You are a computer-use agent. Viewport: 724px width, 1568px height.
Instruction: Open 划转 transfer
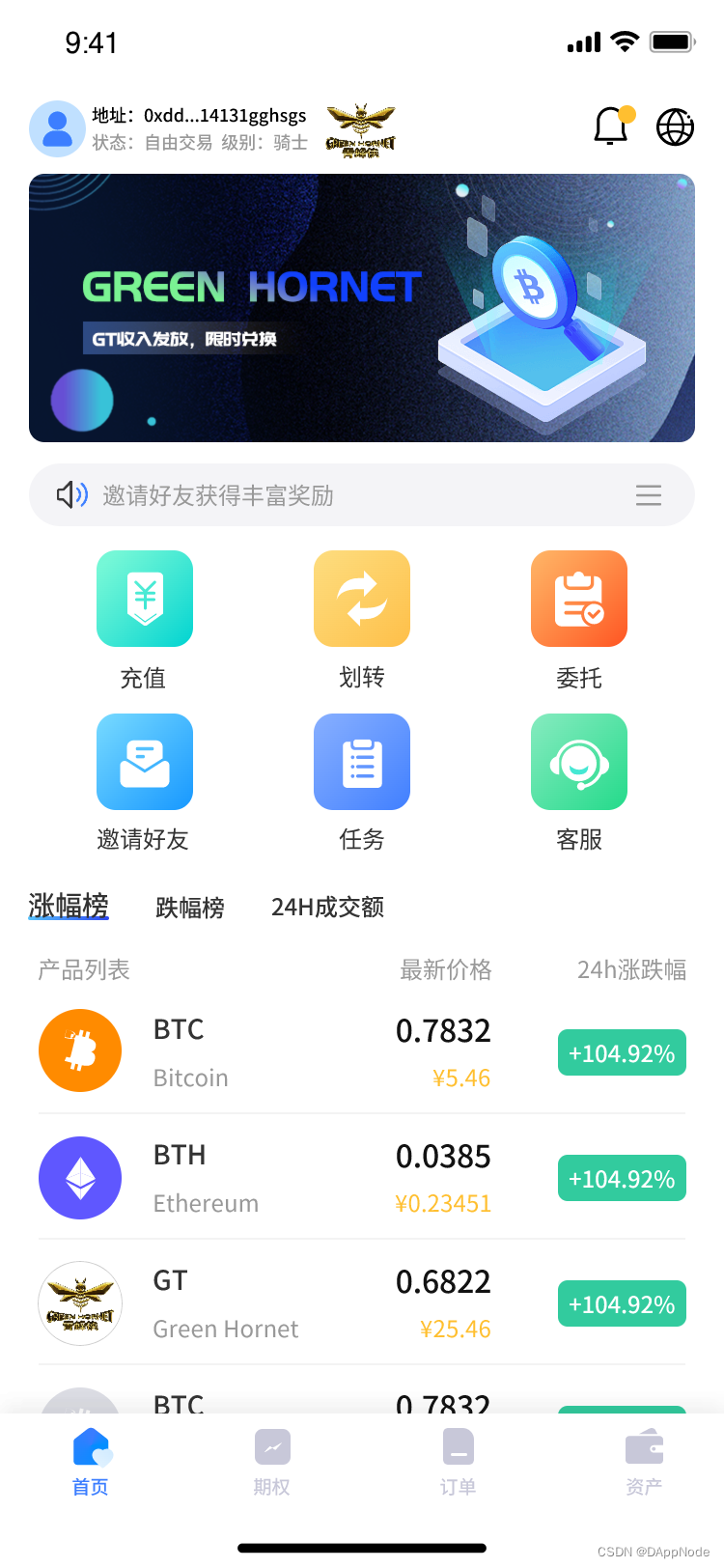[x=362, y=620]
